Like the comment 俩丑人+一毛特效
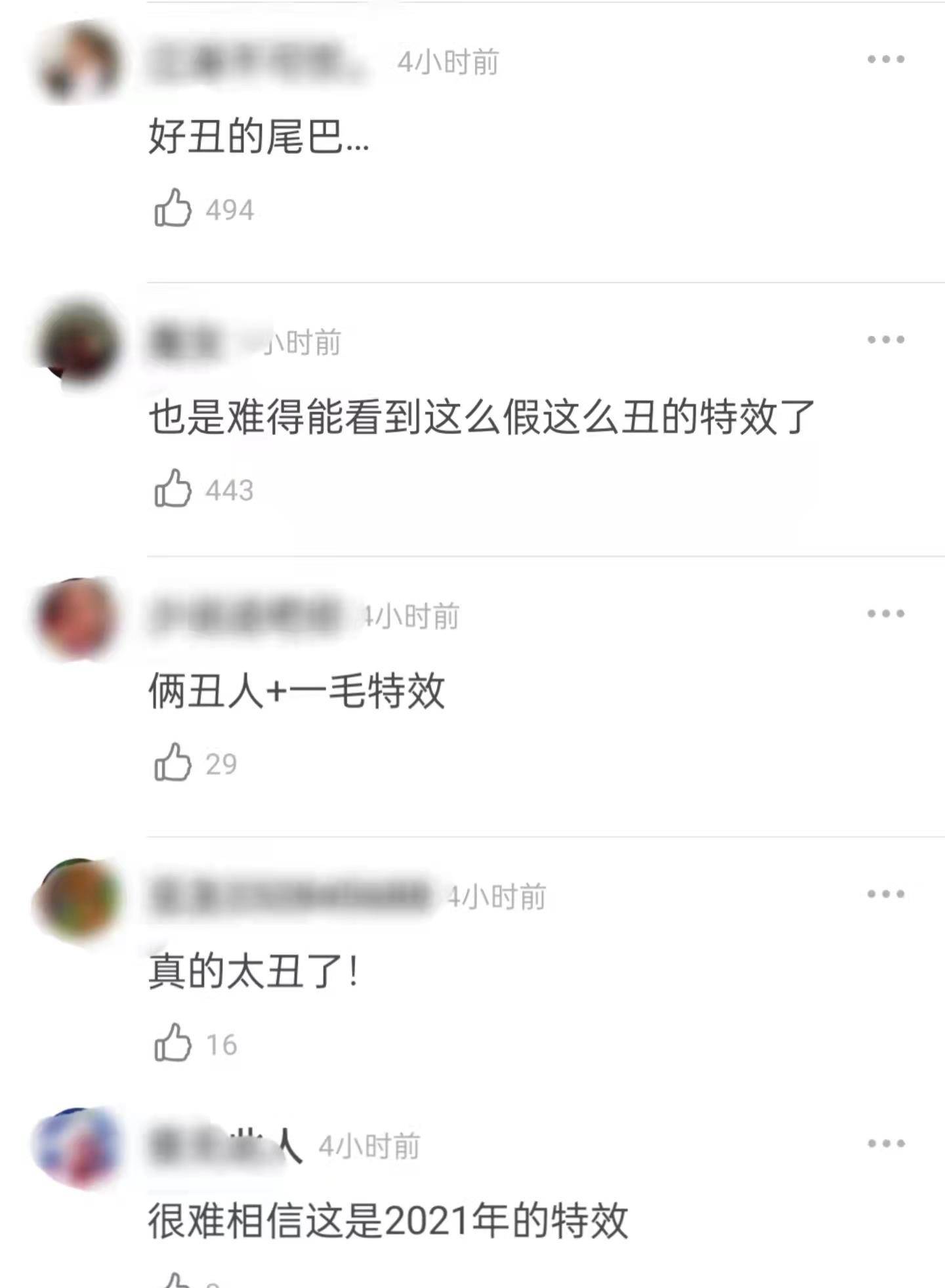 pyautogui.click(x=173, y=762)
